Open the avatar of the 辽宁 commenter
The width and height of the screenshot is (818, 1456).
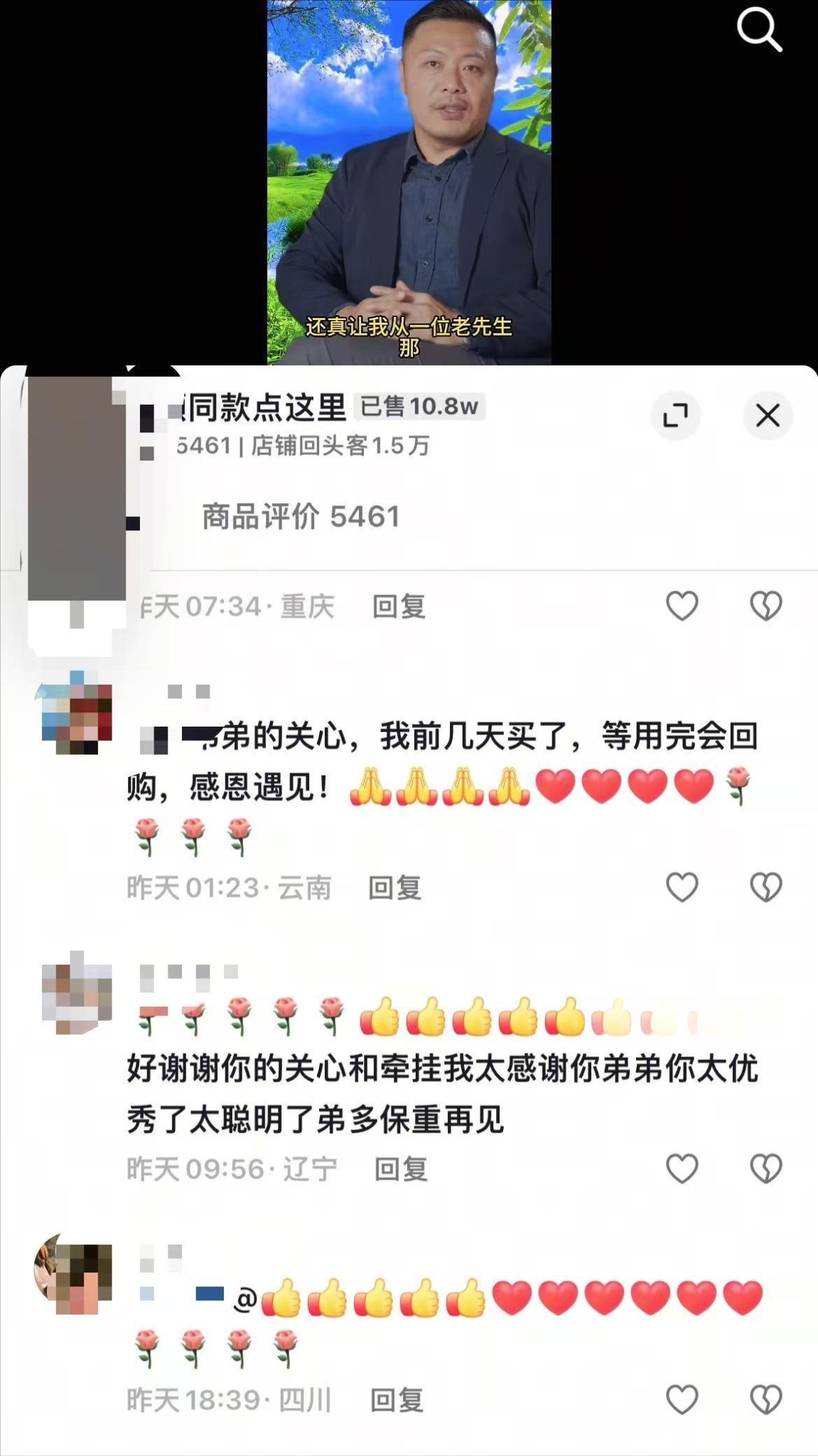(x=77, y=992)
